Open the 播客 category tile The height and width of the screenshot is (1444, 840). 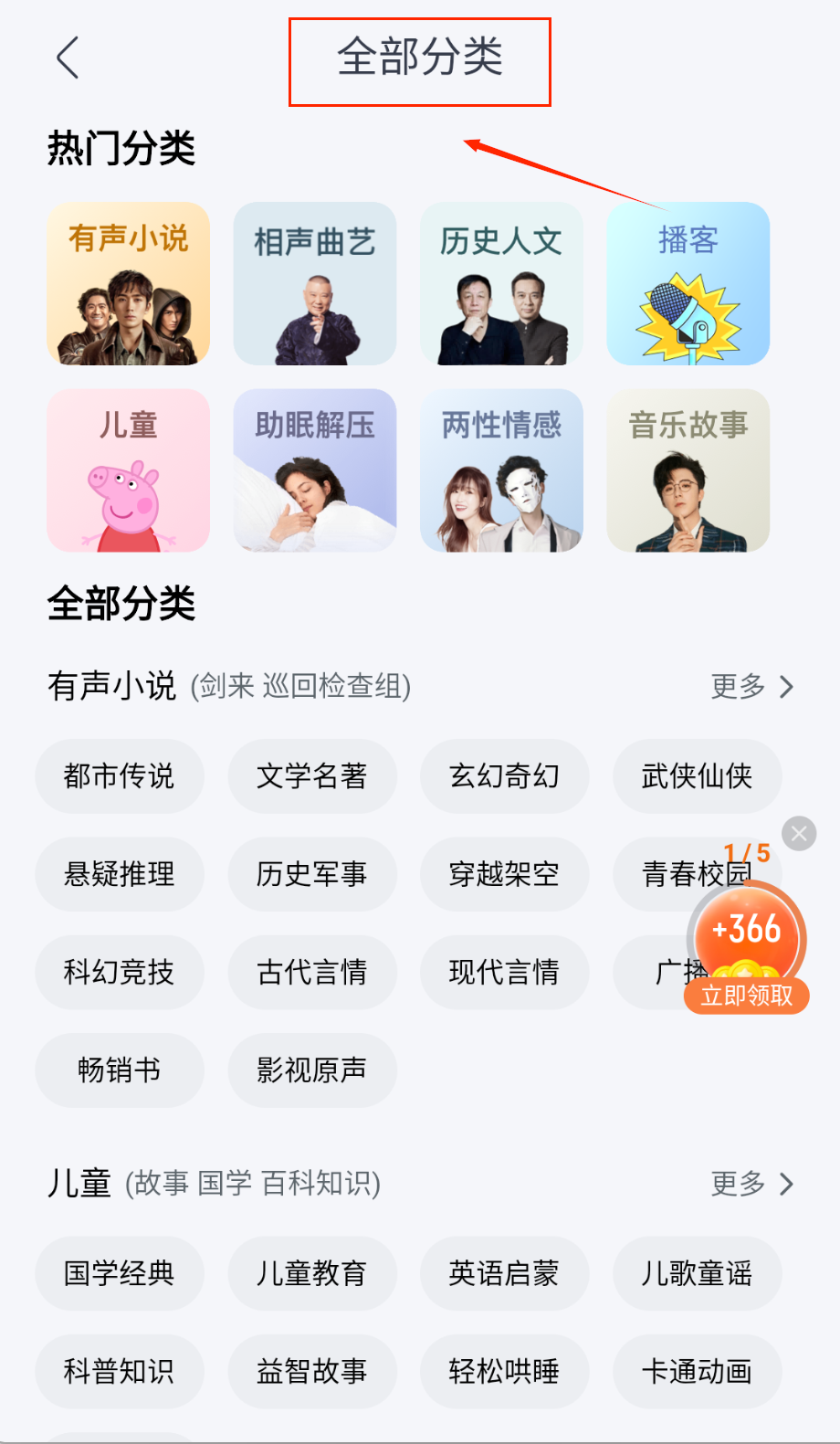click(688, 284)
